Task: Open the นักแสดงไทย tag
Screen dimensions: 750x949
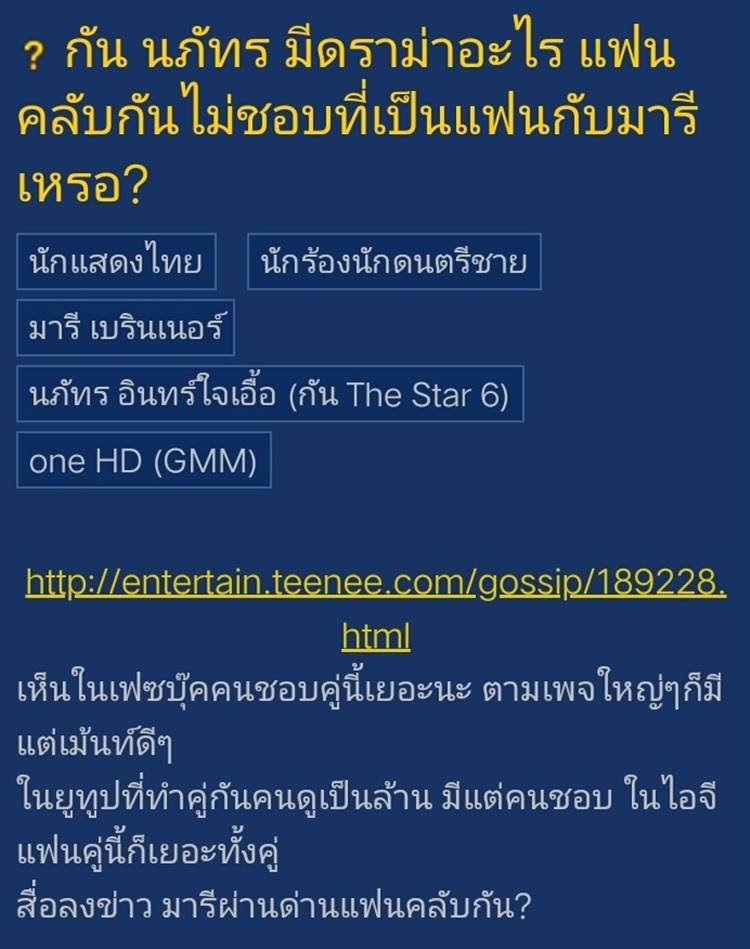Action: pos(116,262)
